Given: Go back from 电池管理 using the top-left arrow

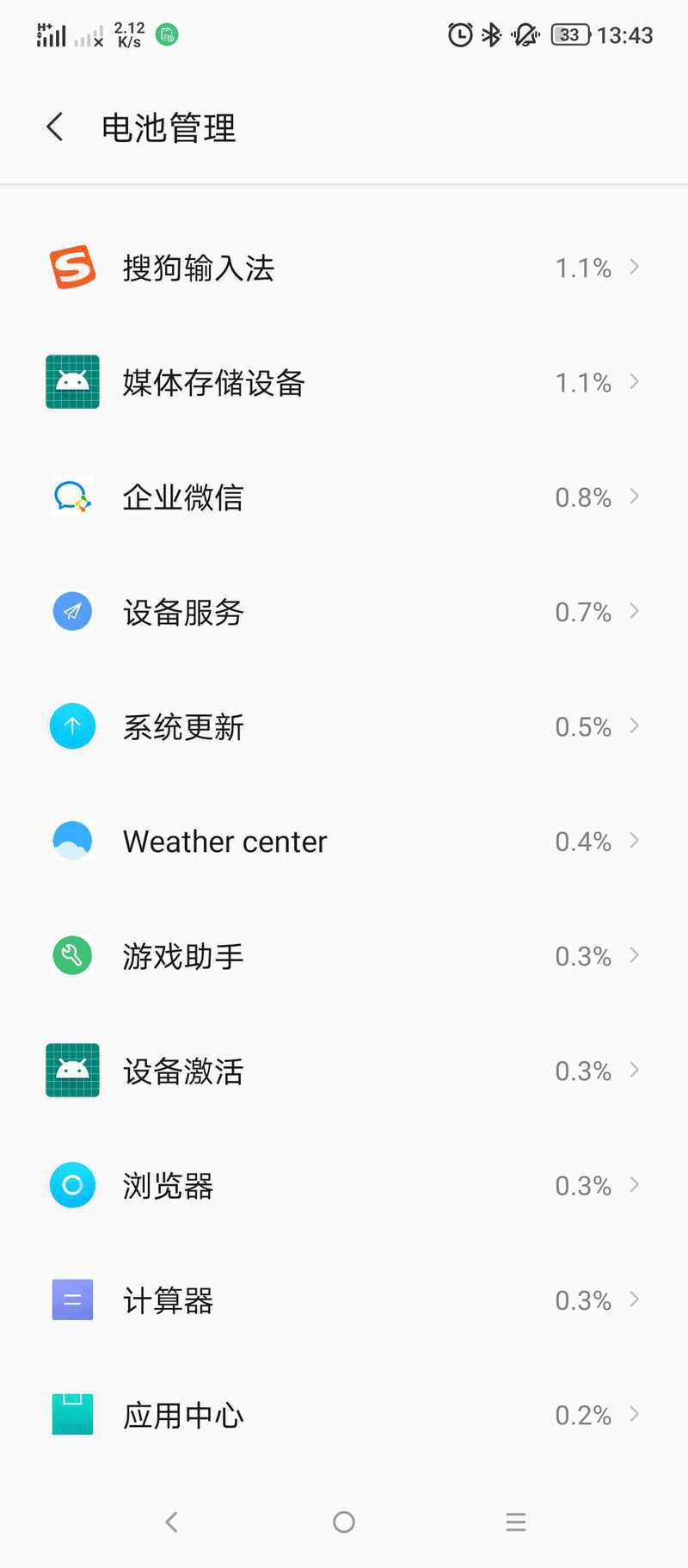Looking at the screenshot, I should (55, 127).
